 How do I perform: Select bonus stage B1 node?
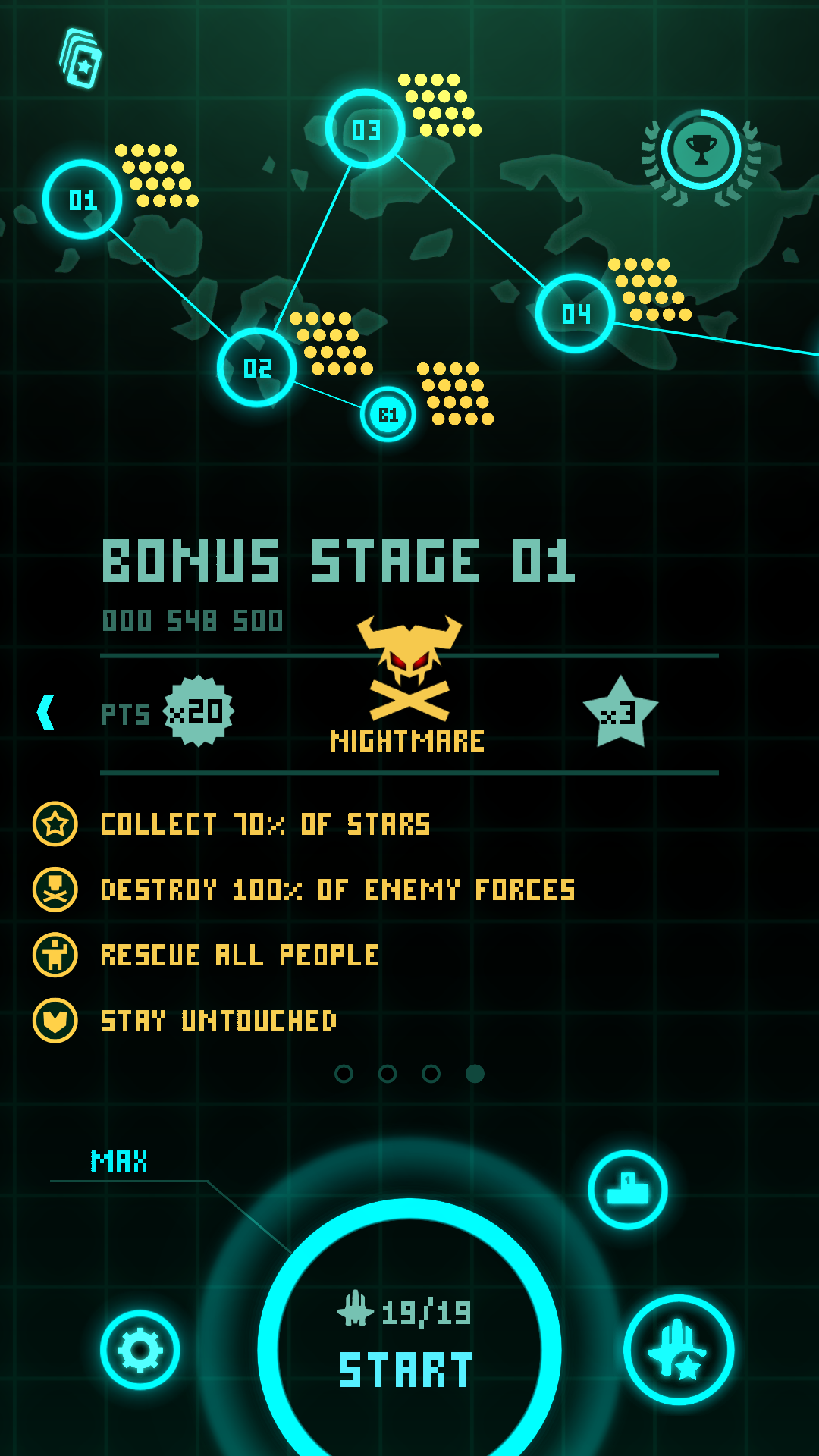pos(388,414)
